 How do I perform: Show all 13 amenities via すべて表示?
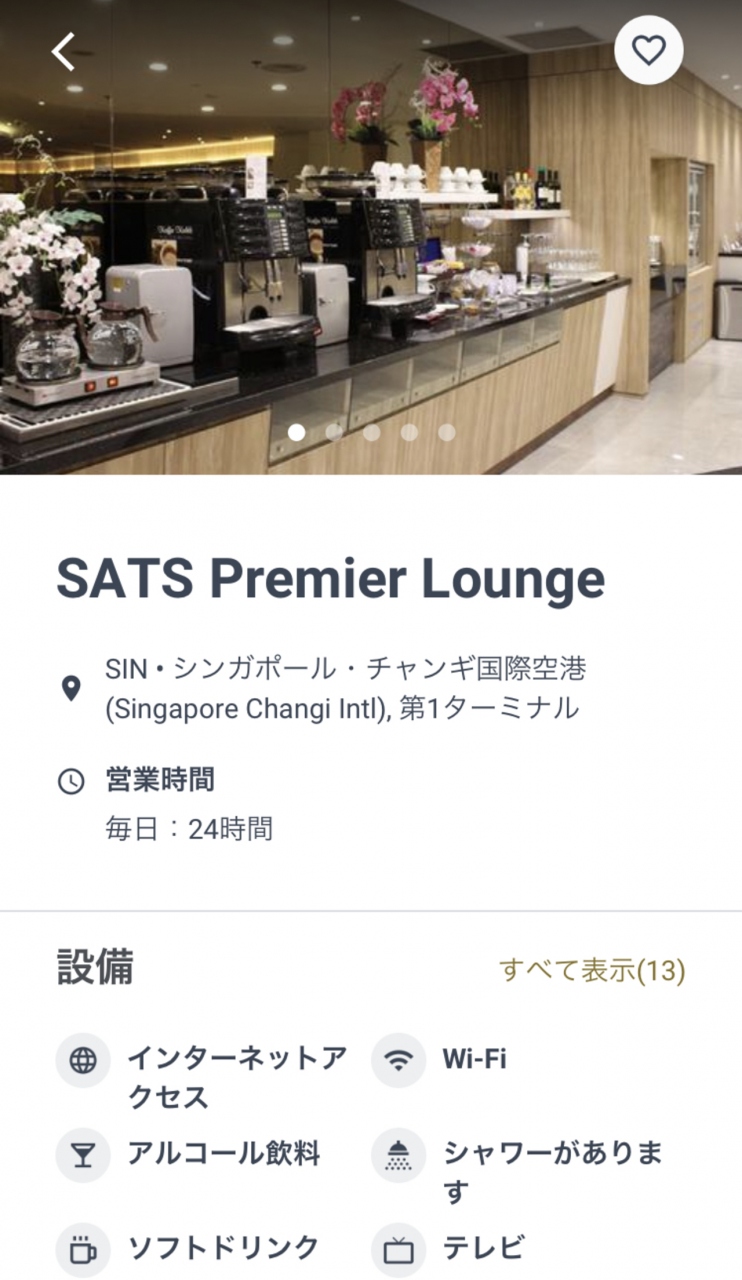(x=592, y=970)
